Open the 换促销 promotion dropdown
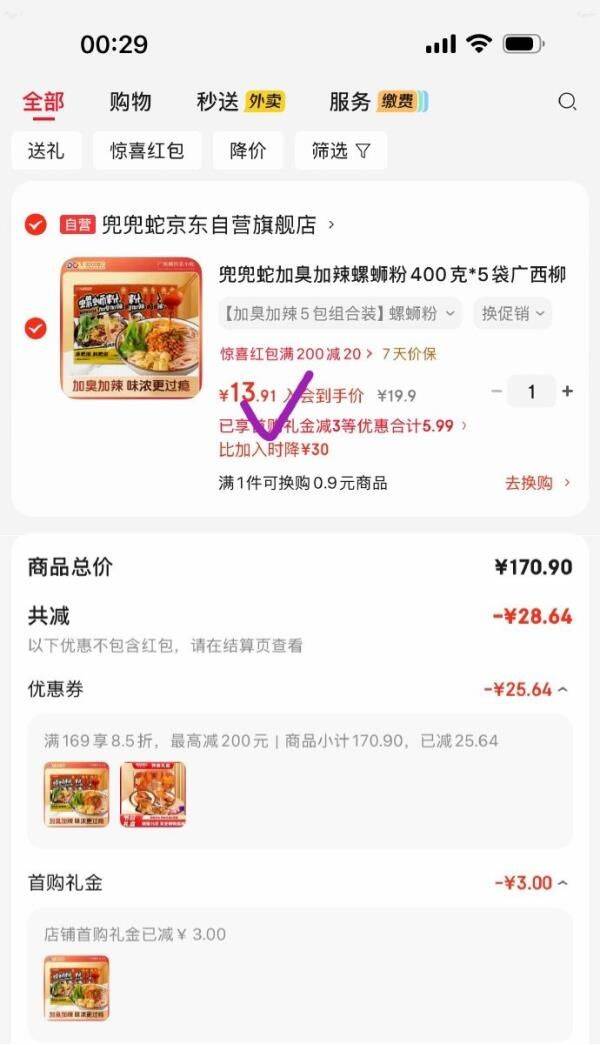This screenshot has width=600, height=1045. 512,313
